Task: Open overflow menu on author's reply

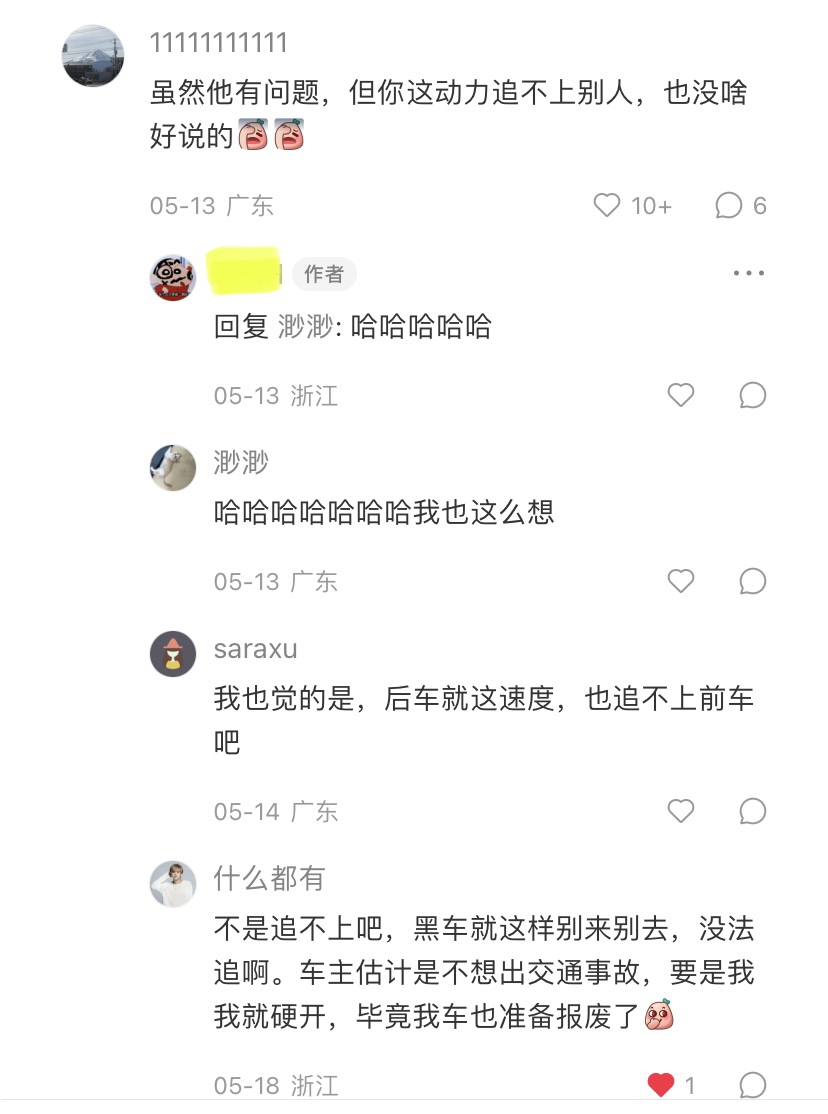Action: [x=748, y=273]
